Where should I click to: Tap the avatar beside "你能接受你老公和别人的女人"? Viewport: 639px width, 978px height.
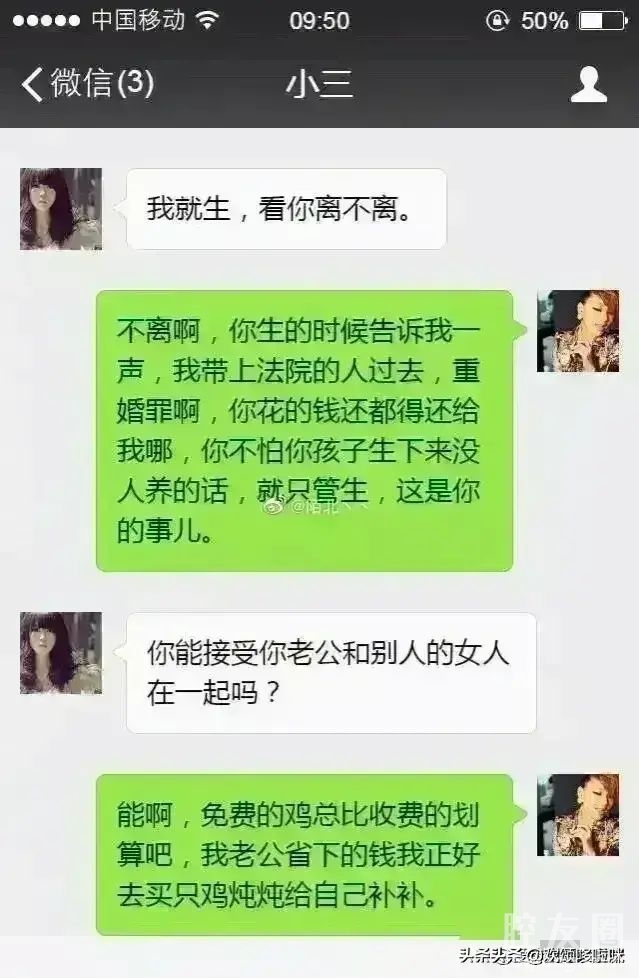61,653
